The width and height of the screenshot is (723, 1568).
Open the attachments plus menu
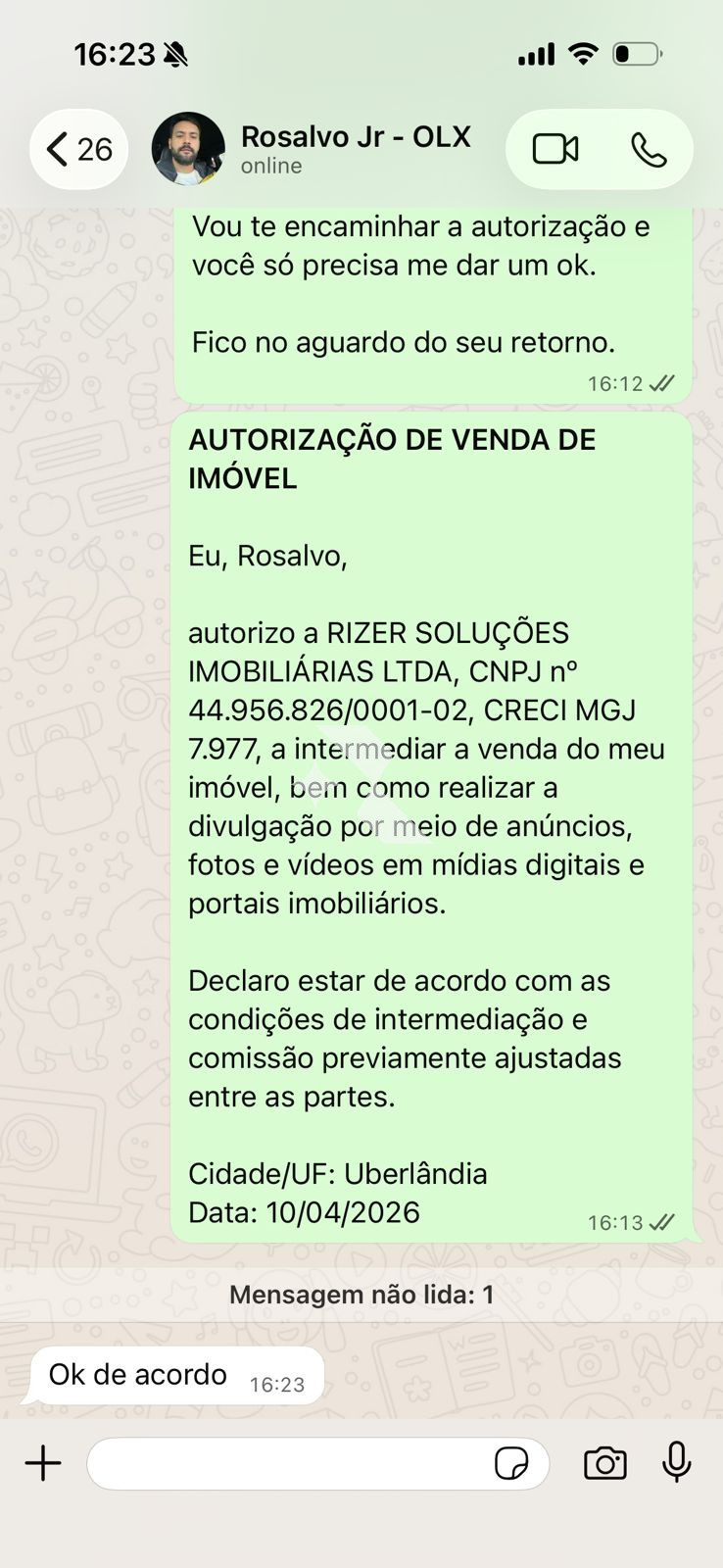pyautogui.click(x=43, y=1463)
